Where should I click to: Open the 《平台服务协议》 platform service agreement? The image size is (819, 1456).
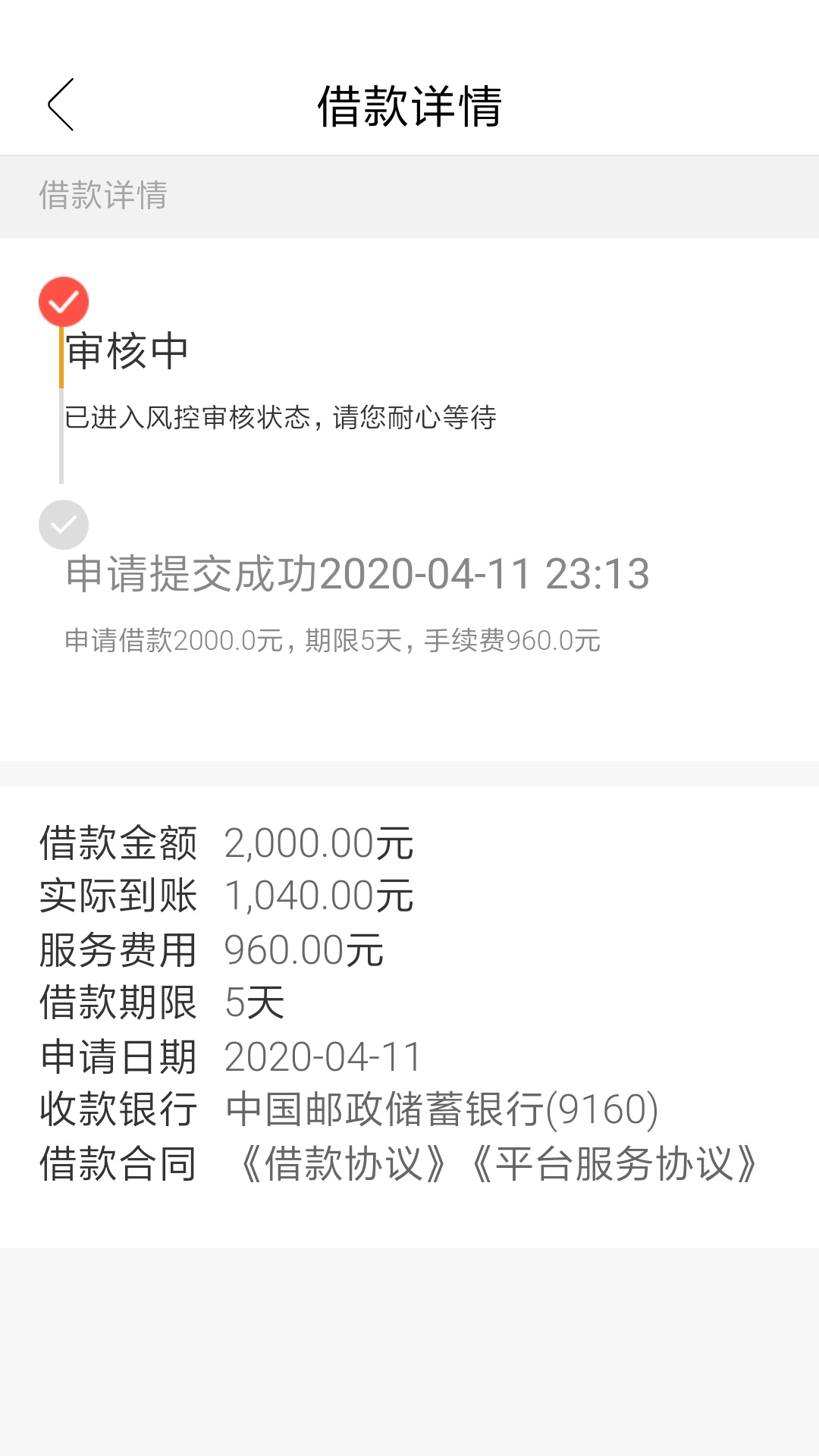click(613, 1163)
